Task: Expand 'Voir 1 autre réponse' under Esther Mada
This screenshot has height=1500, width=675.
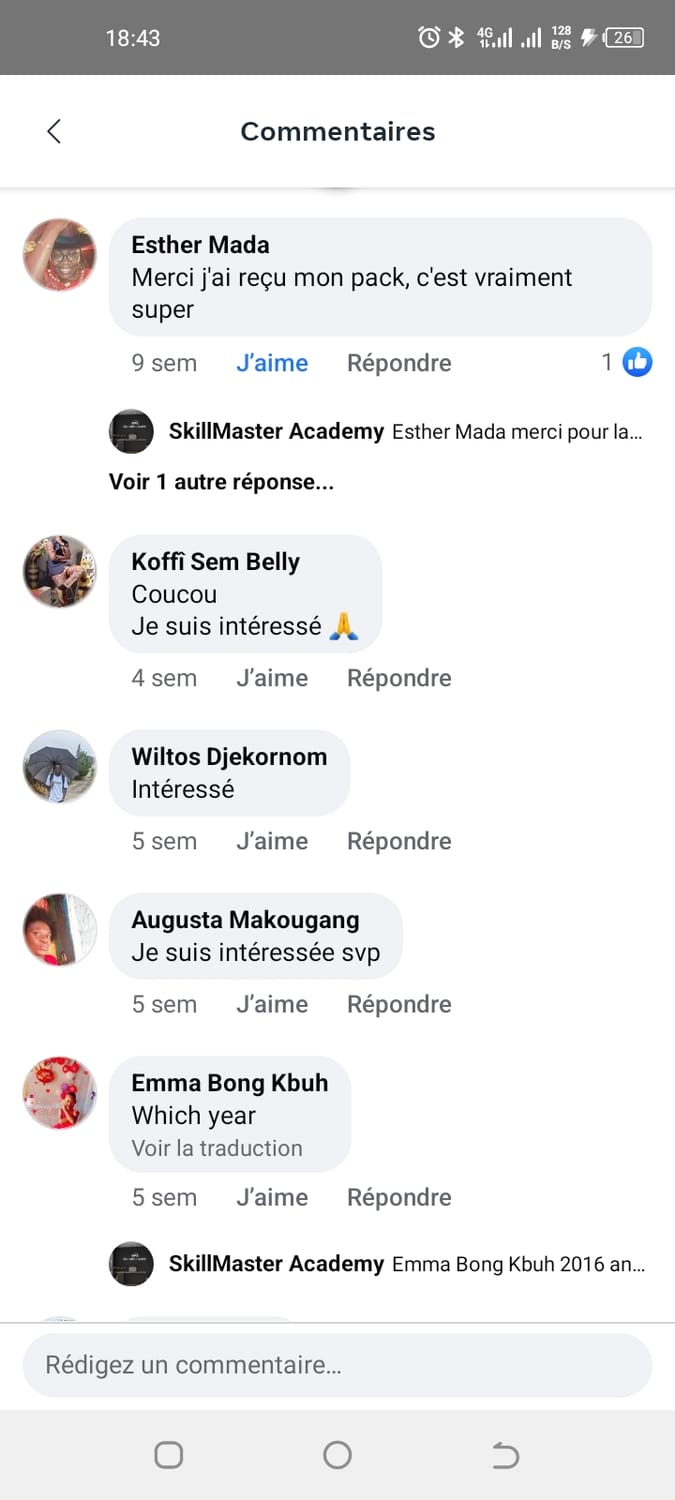Action: pos(221,482)
